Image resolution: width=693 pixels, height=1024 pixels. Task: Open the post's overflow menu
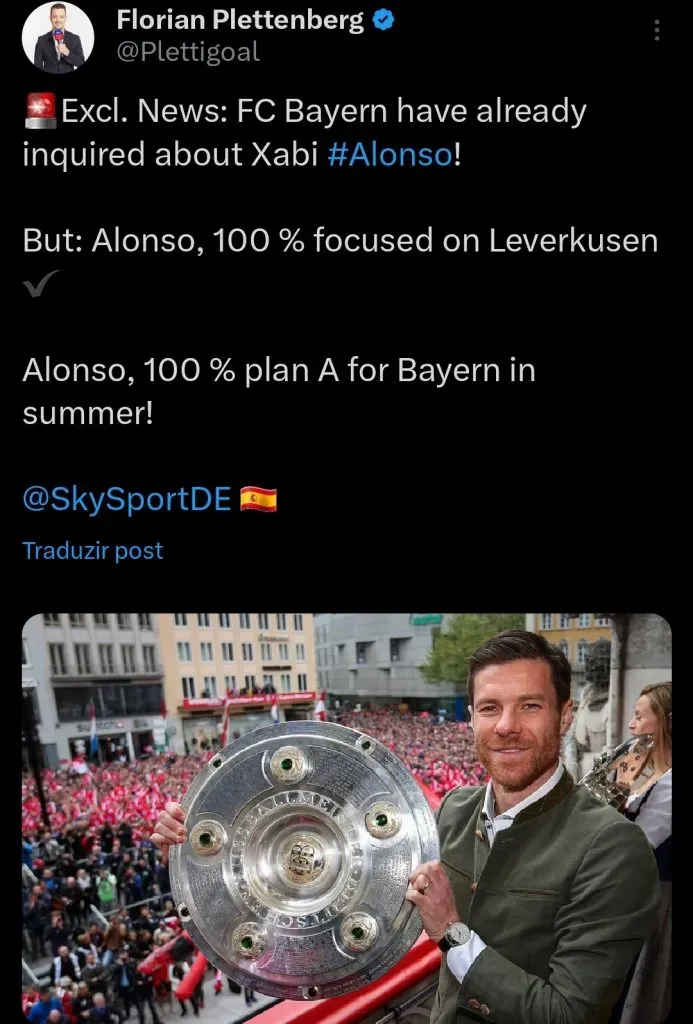[x=657, y=31]
